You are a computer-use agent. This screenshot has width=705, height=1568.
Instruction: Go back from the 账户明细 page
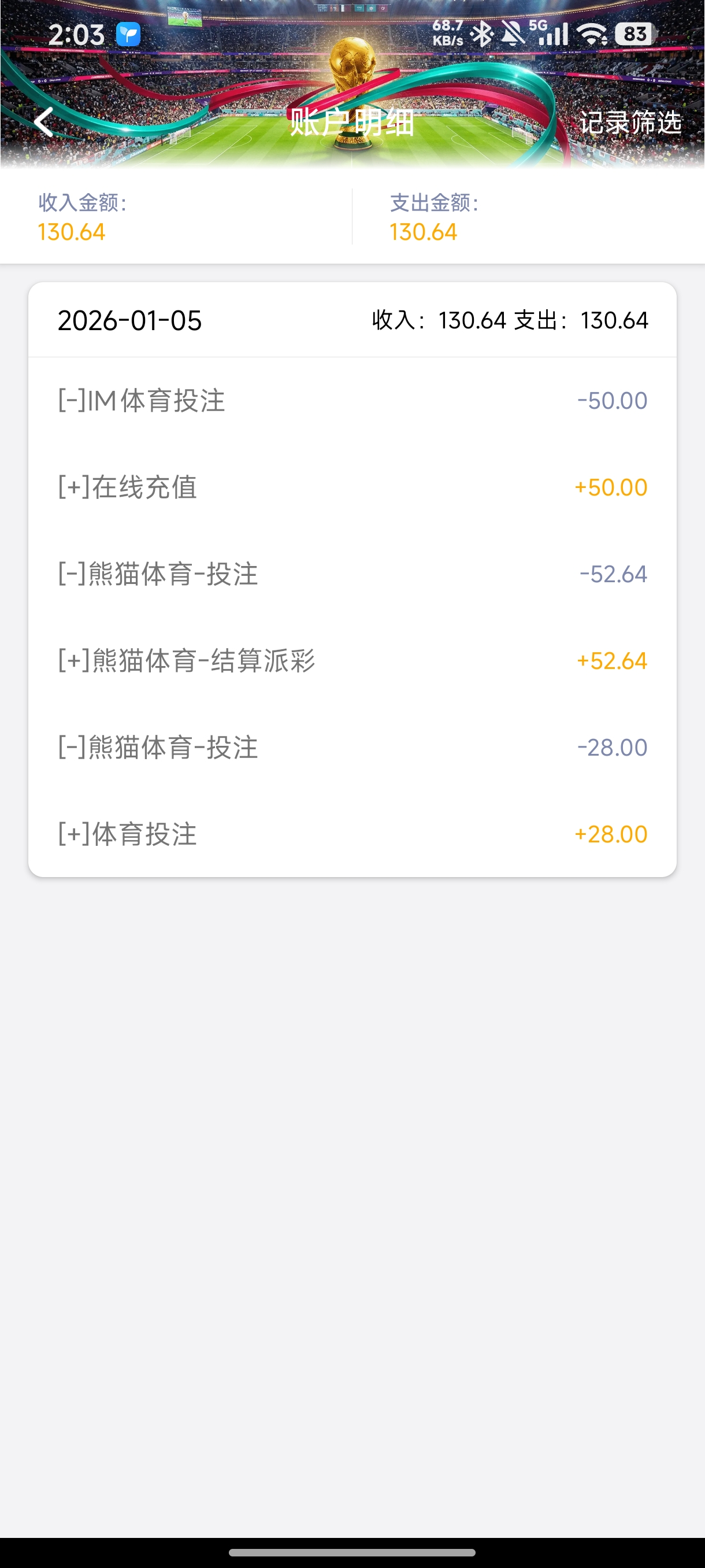pyautogui.click(x=44, y=122)
